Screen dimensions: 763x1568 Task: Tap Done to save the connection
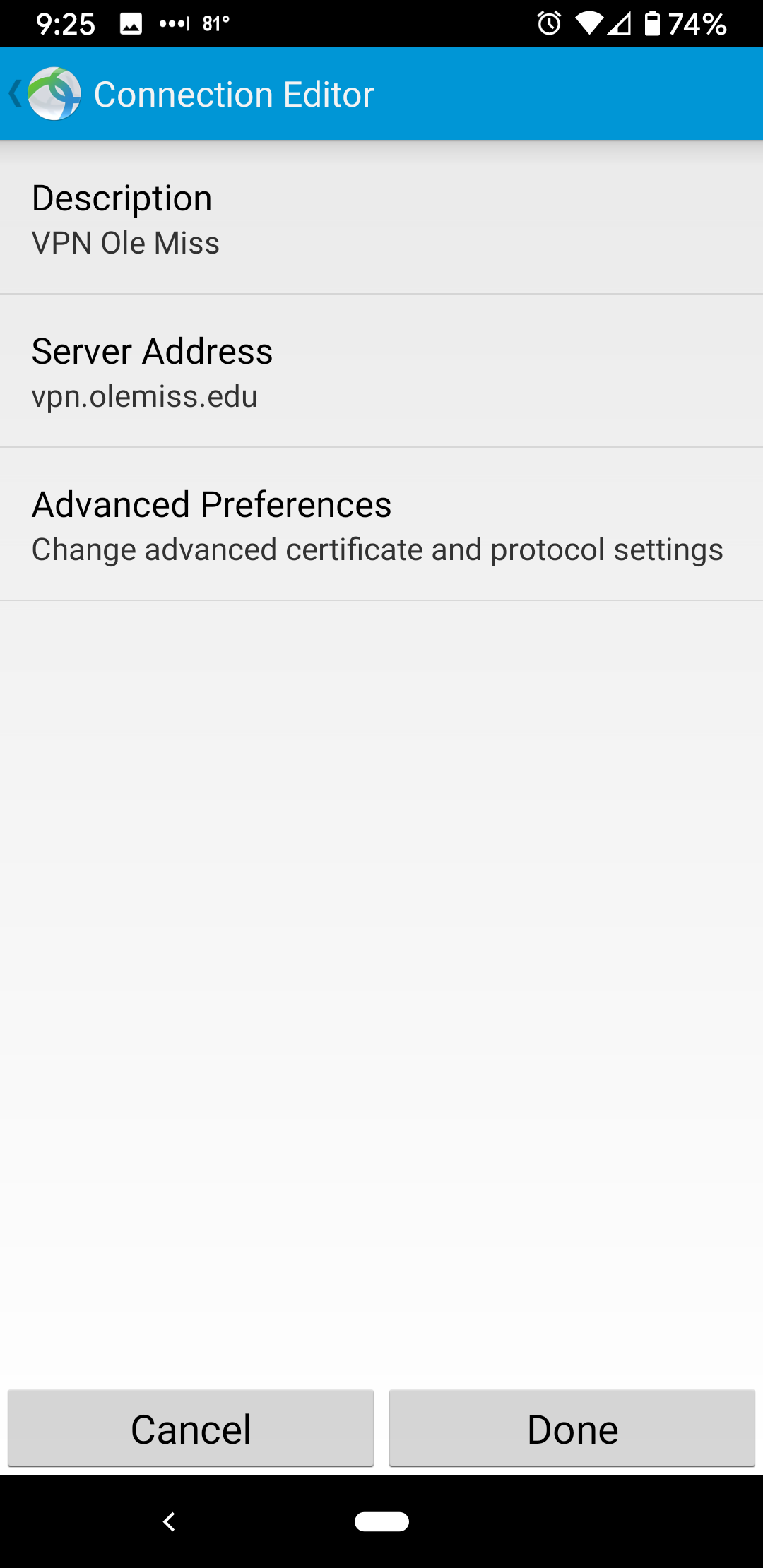click(572, 1429)
